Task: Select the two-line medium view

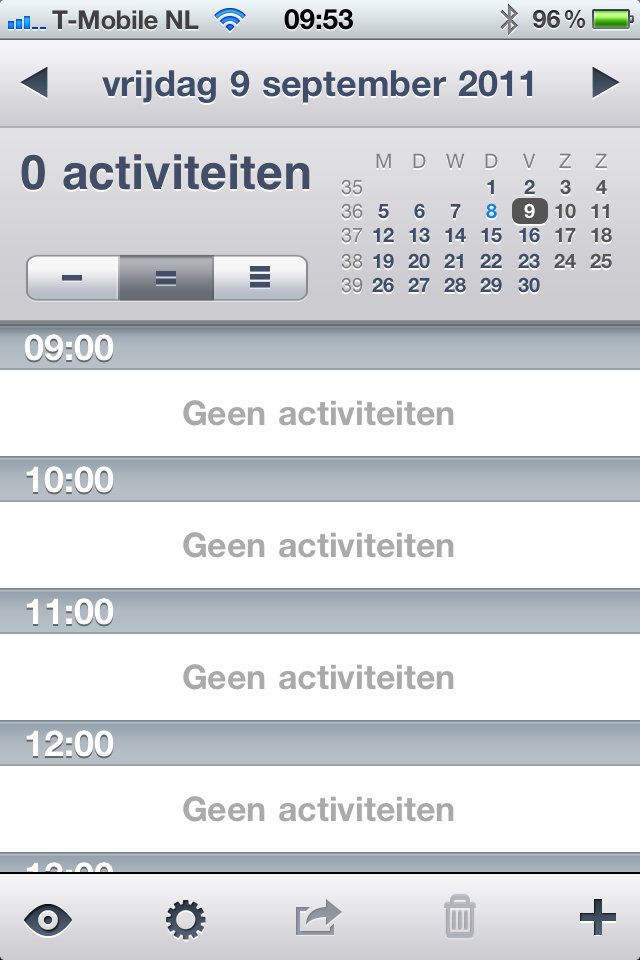Action: pyautogui.click(x=166, y=278)
